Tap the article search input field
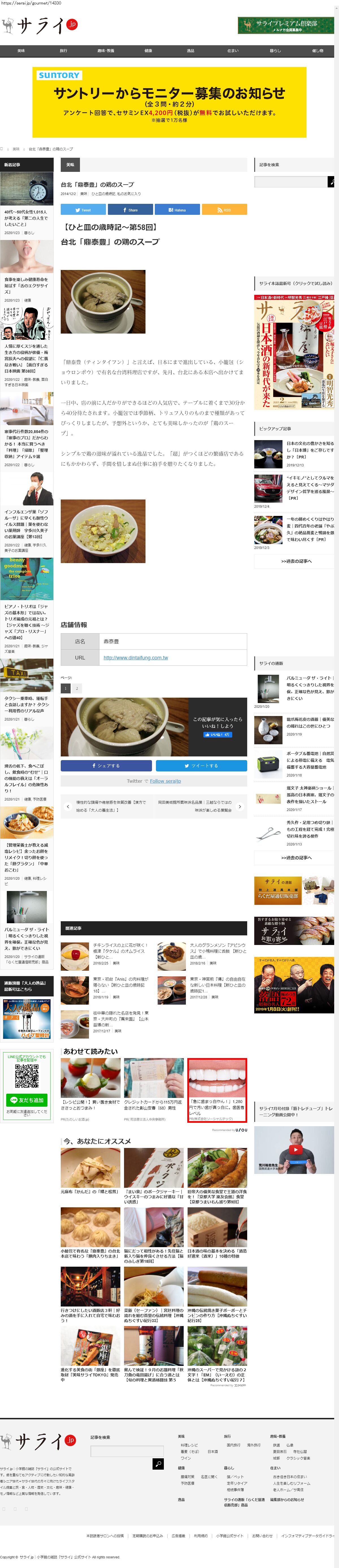Viewport: 339px width, 1568px height. (x=290, y=181)
